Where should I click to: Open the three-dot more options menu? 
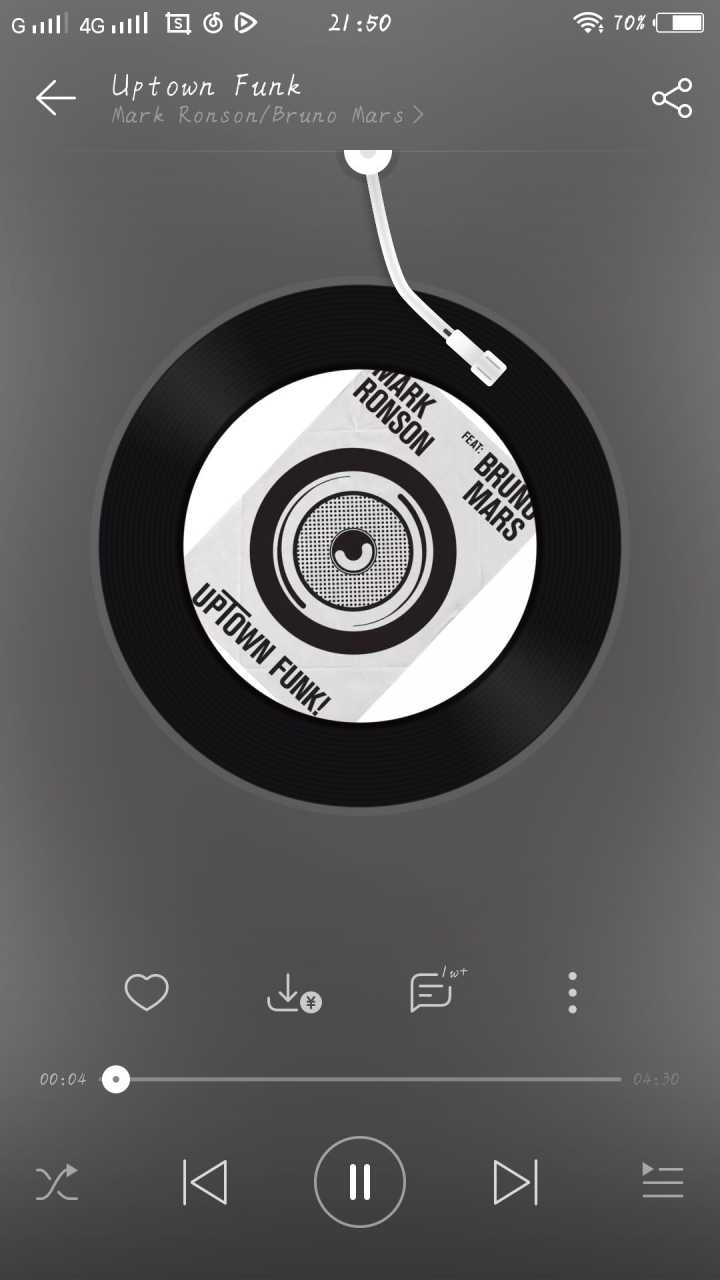[572, 993]
